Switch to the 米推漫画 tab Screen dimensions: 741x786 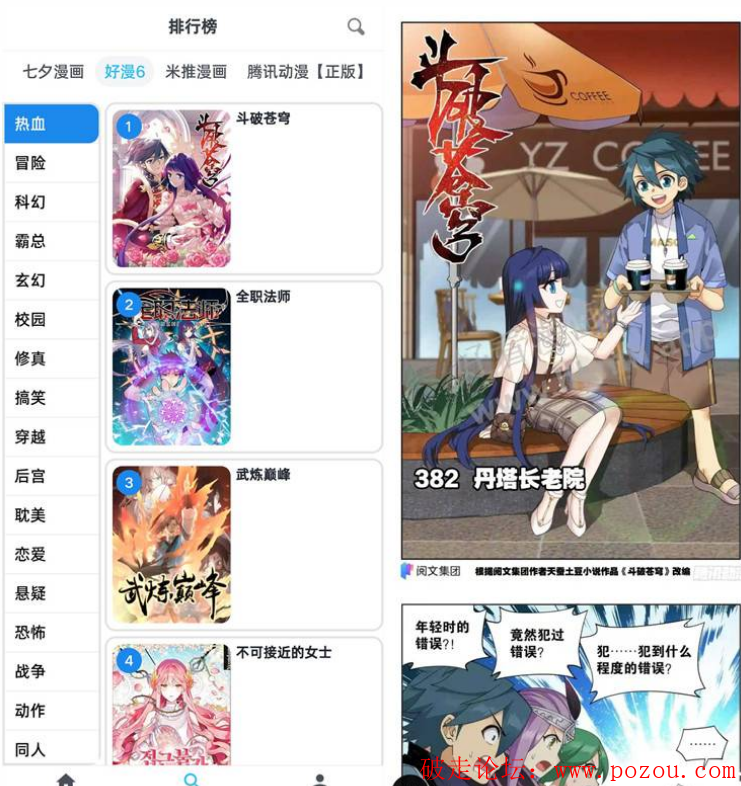click(196, 72)
